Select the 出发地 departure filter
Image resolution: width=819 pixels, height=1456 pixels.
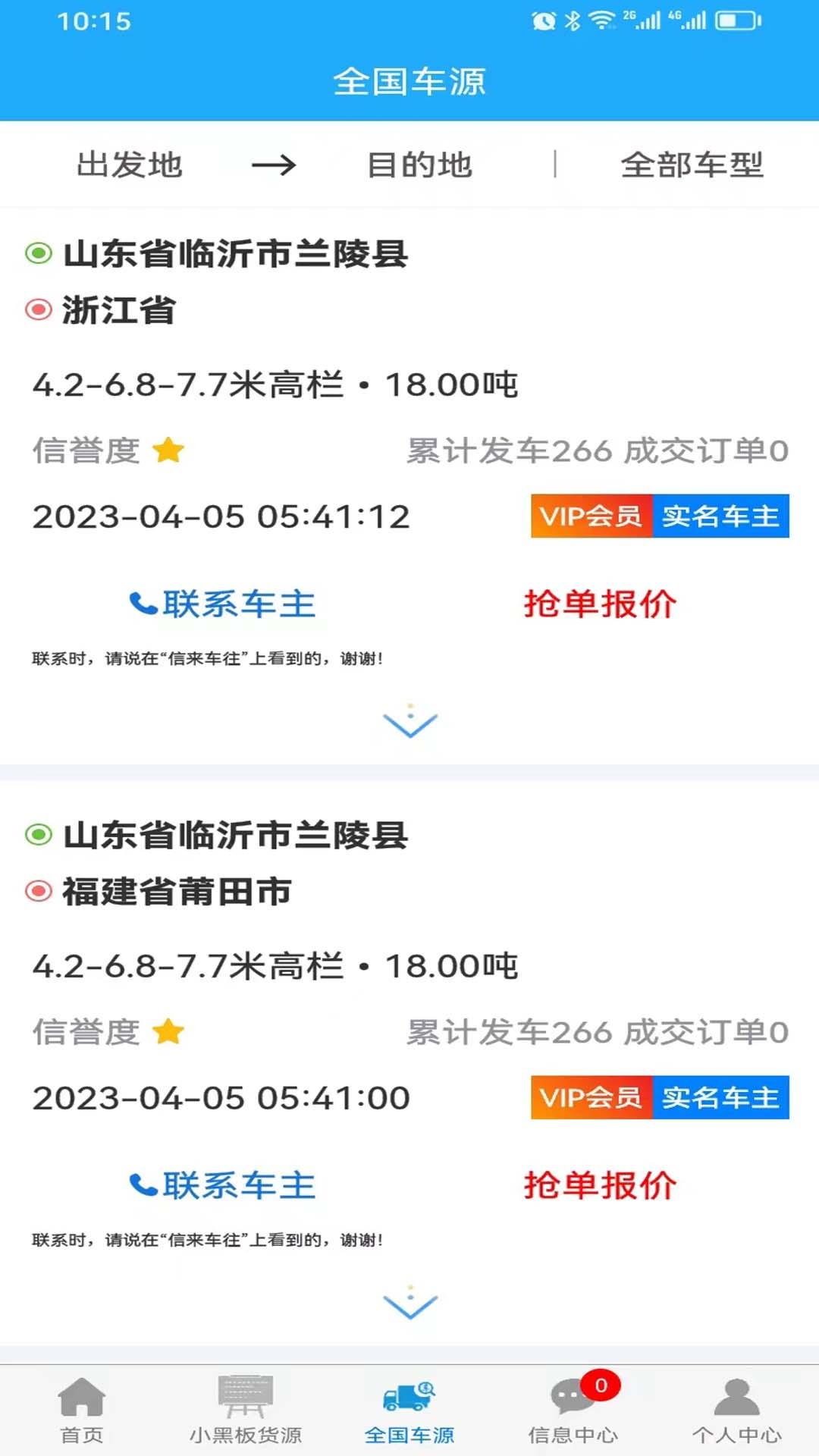click(130, 165)
